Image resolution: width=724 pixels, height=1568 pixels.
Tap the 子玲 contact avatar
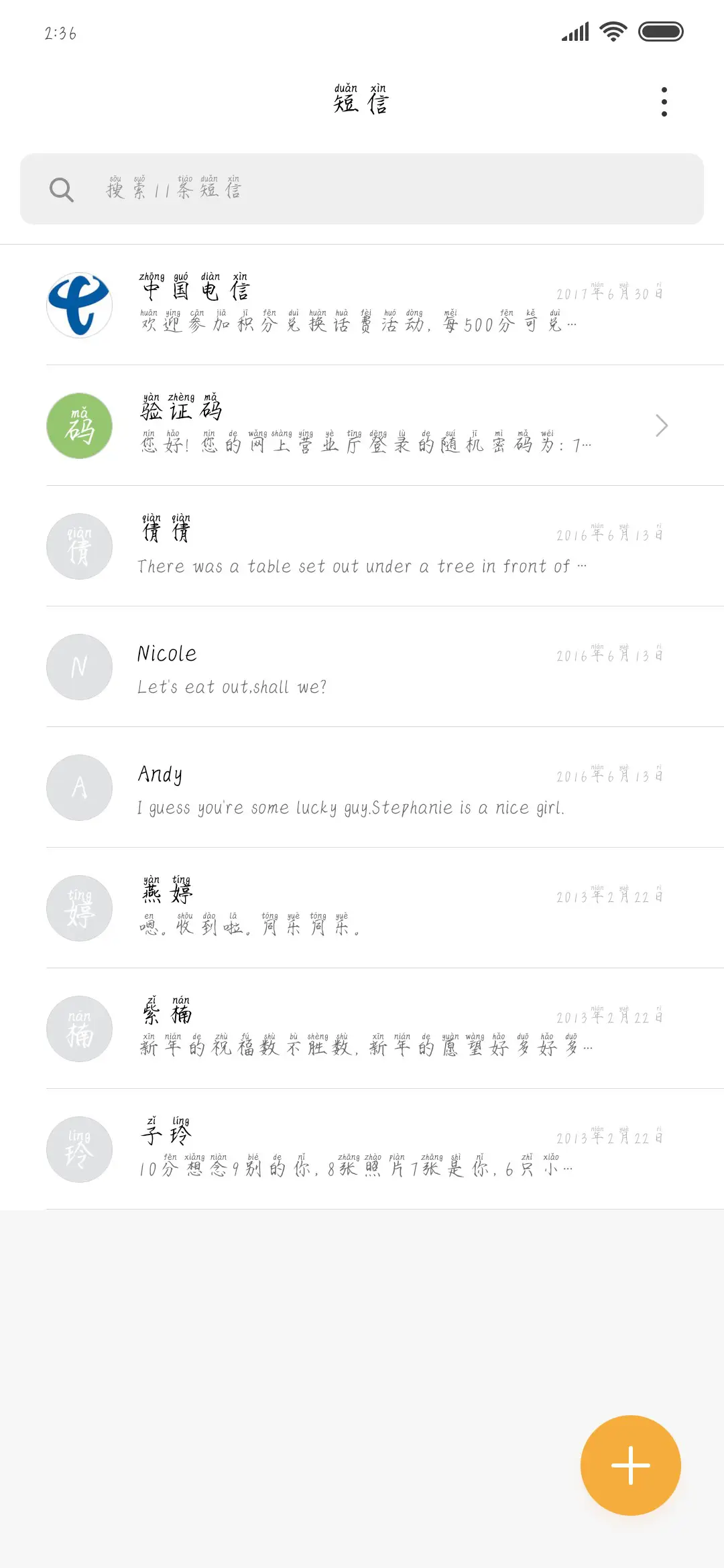(78, 1149)
